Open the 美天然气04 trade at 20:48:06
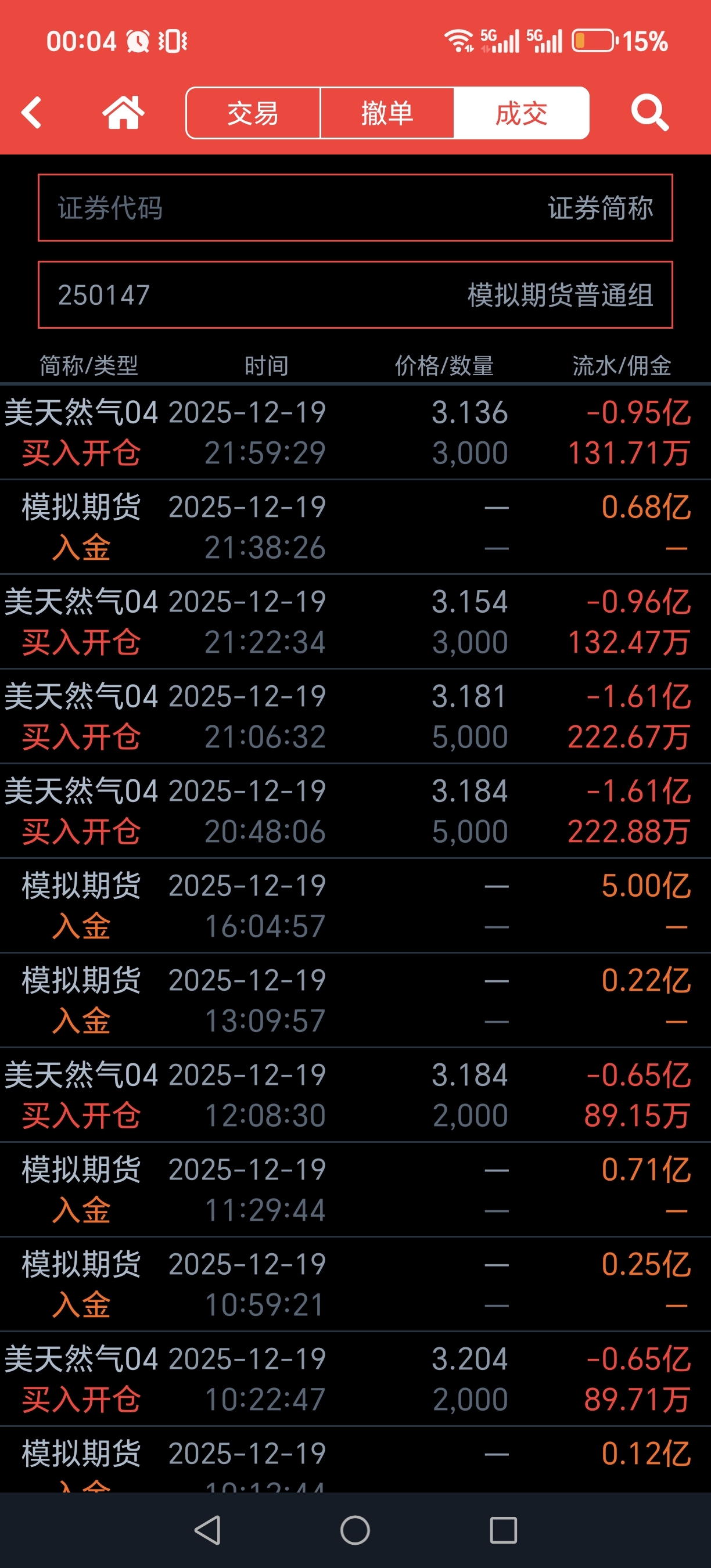 355,811
